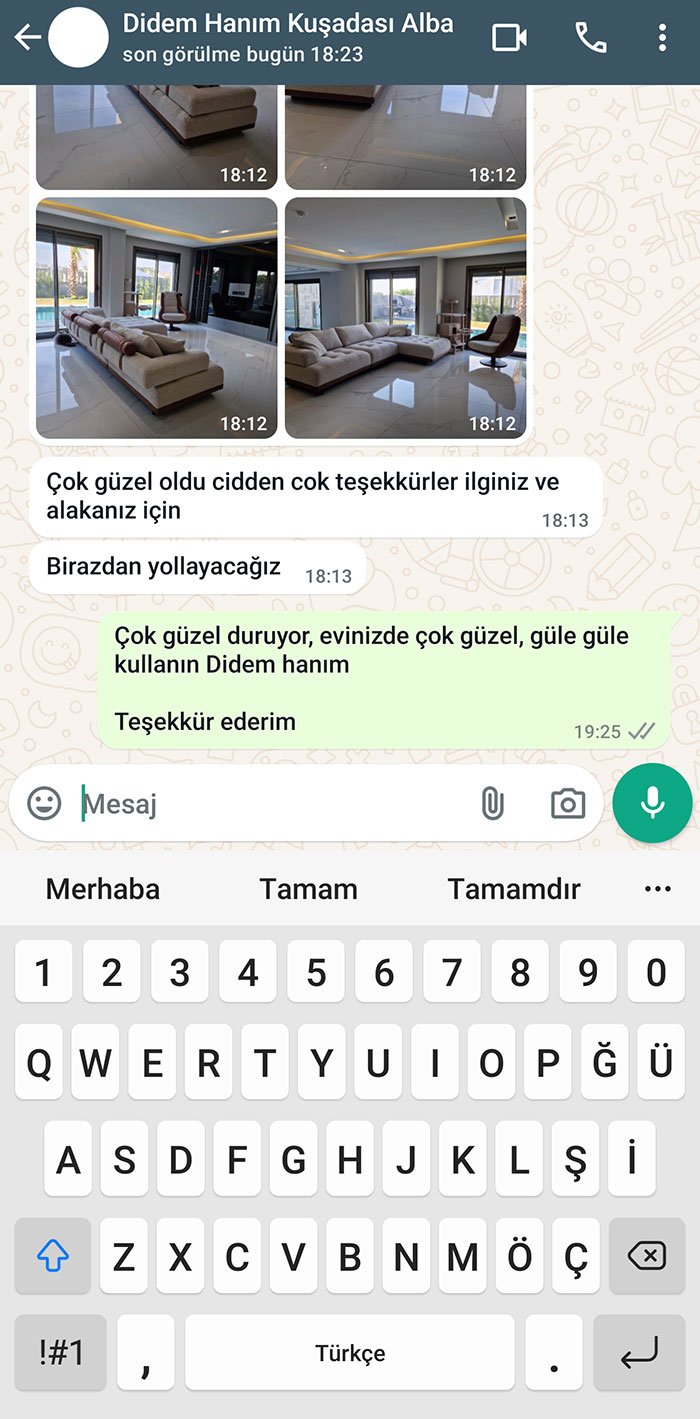Screen dimensions: 700x1419
Task: Expand more keyboard suggestions
Action: (x=658, y=889)
